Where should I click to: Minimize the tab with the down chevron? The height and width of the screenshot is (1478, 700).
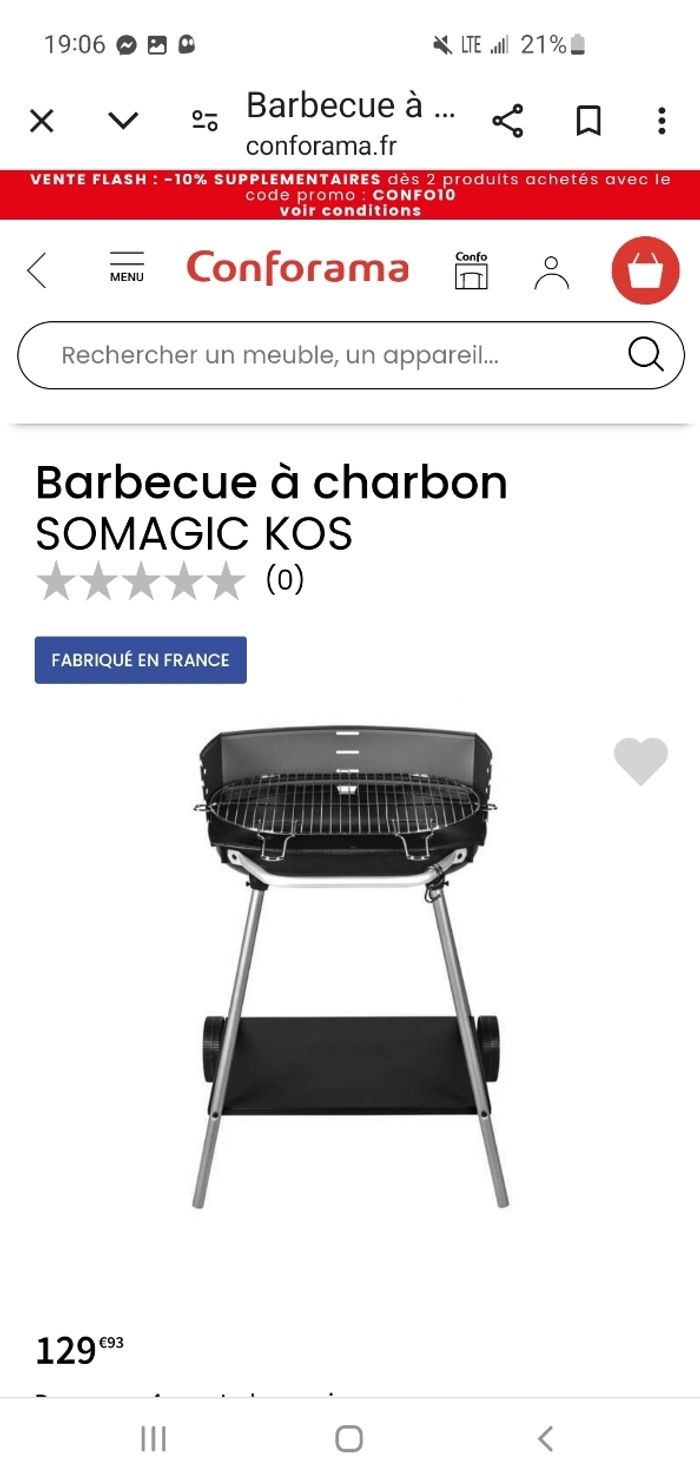(123, 122)
